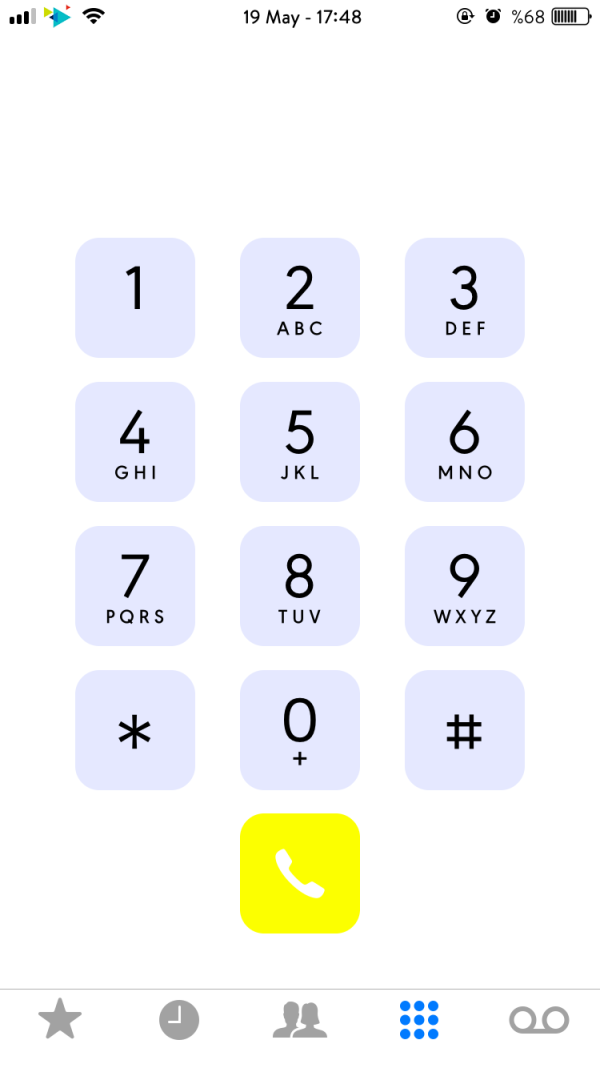Tap the 4 GHI key
The height and width of the screenshot is (1068, 600).
[x=135, y=442]
